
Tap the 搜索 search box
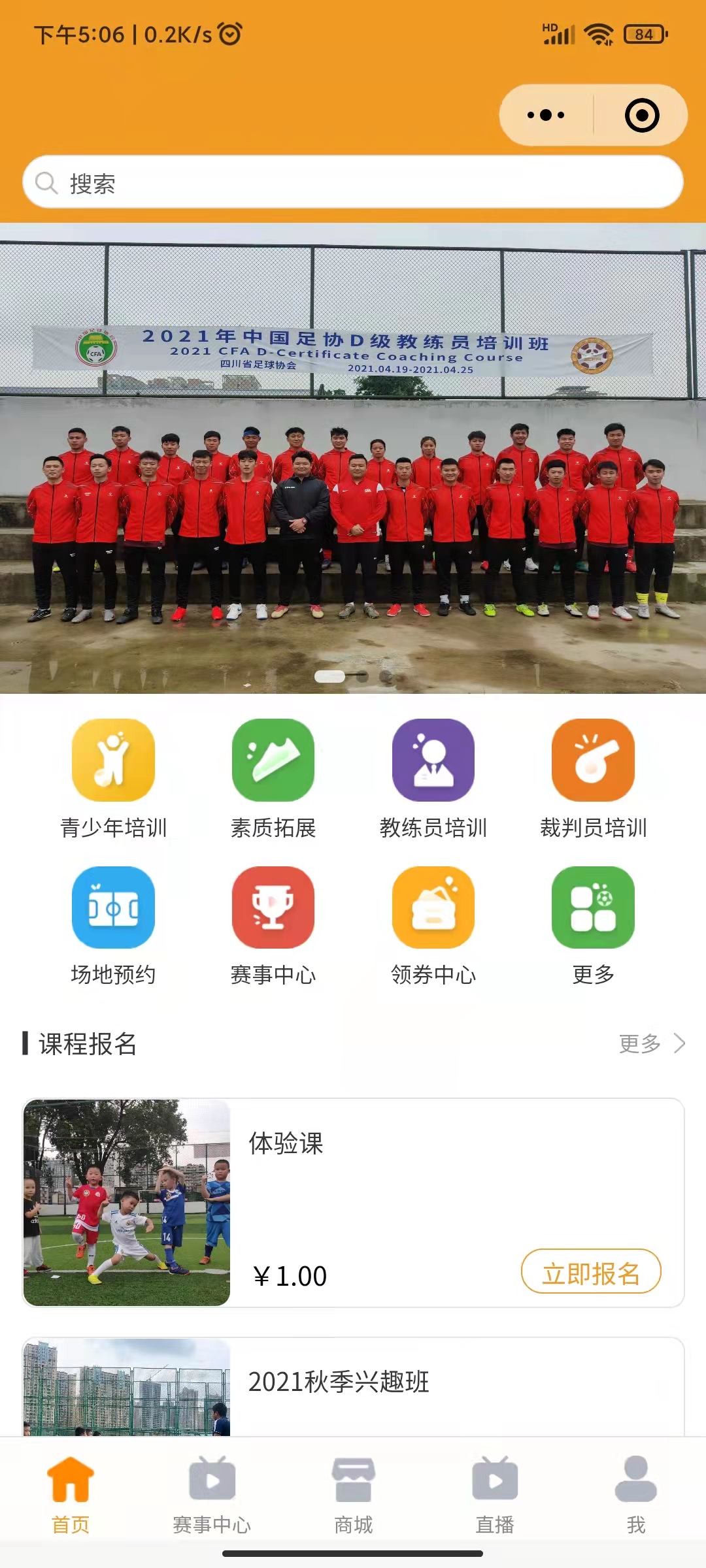tap(353, 182)
